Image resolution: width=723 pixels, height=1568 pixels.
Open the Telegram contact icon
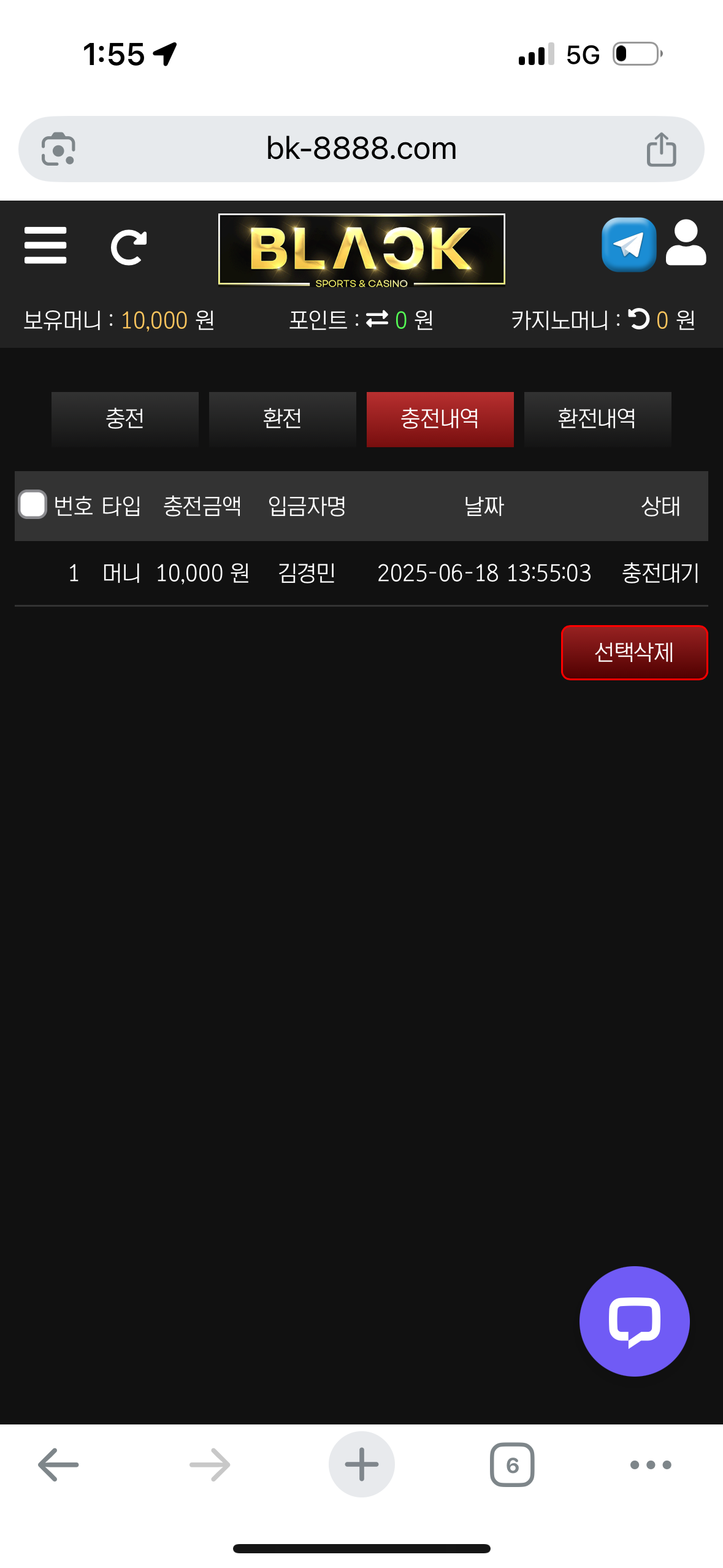[629, 245]
